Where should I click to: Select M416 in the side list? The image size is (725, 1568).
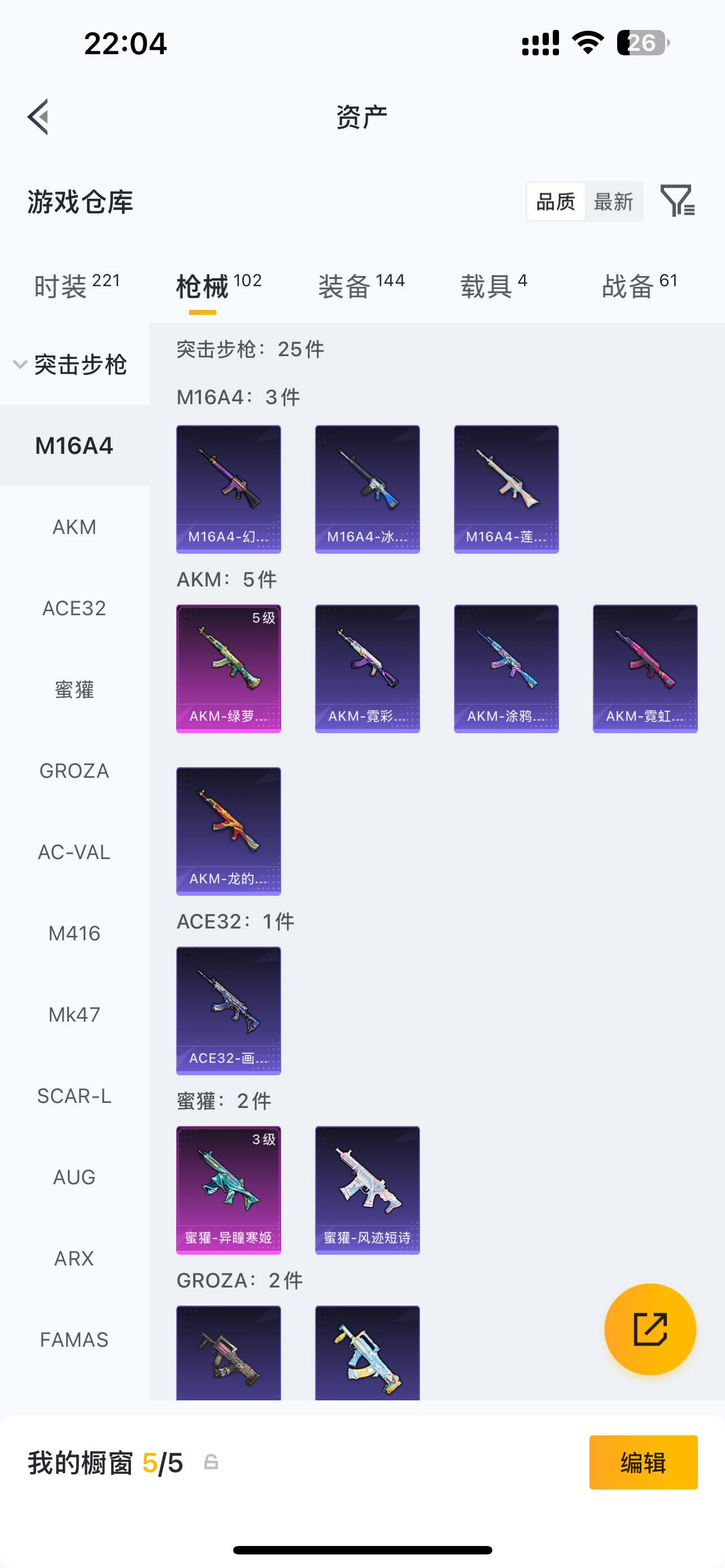click(75, 933)
